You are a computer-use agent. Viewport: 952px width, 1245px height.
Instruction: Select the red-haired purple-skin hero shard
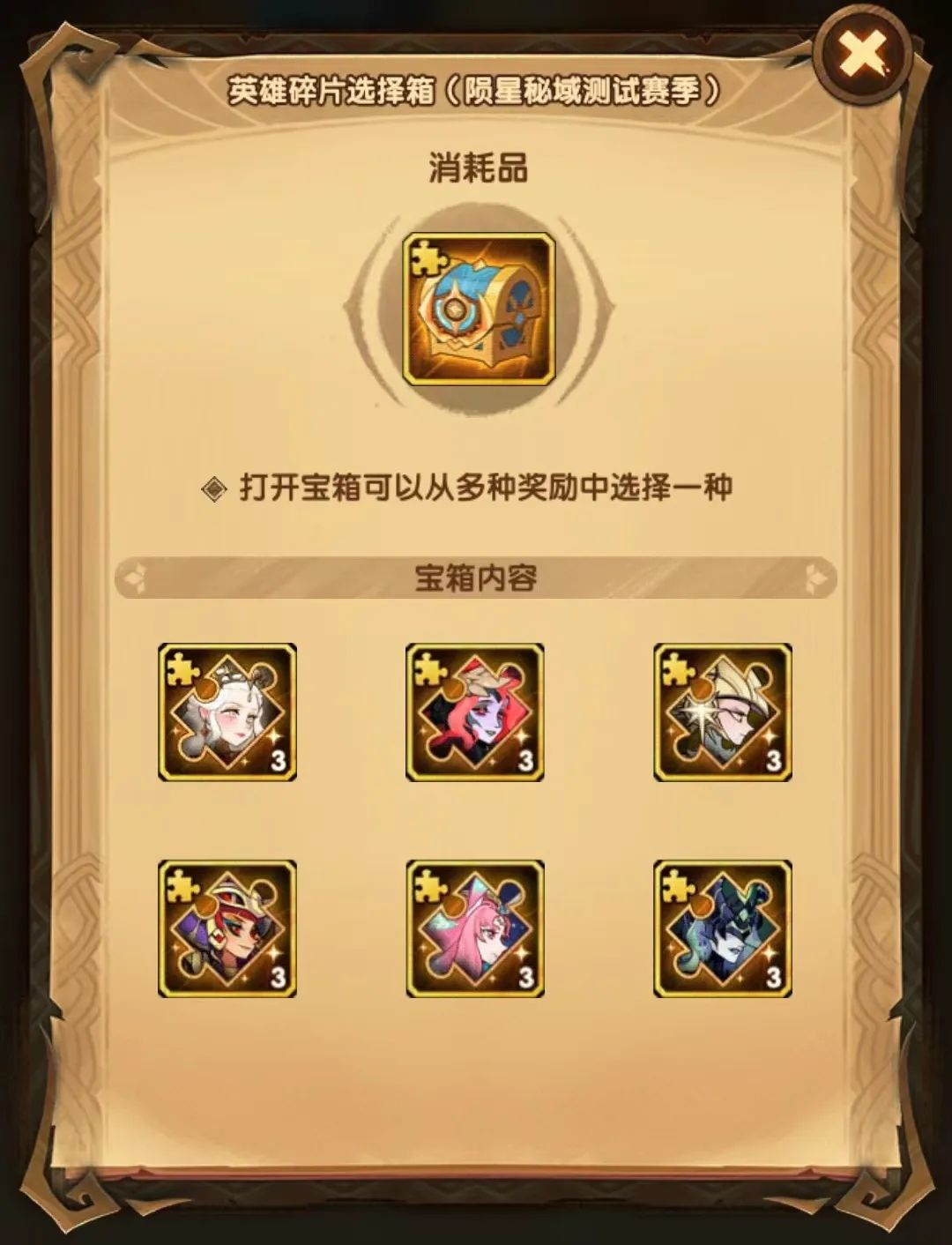tap(474, 712)
